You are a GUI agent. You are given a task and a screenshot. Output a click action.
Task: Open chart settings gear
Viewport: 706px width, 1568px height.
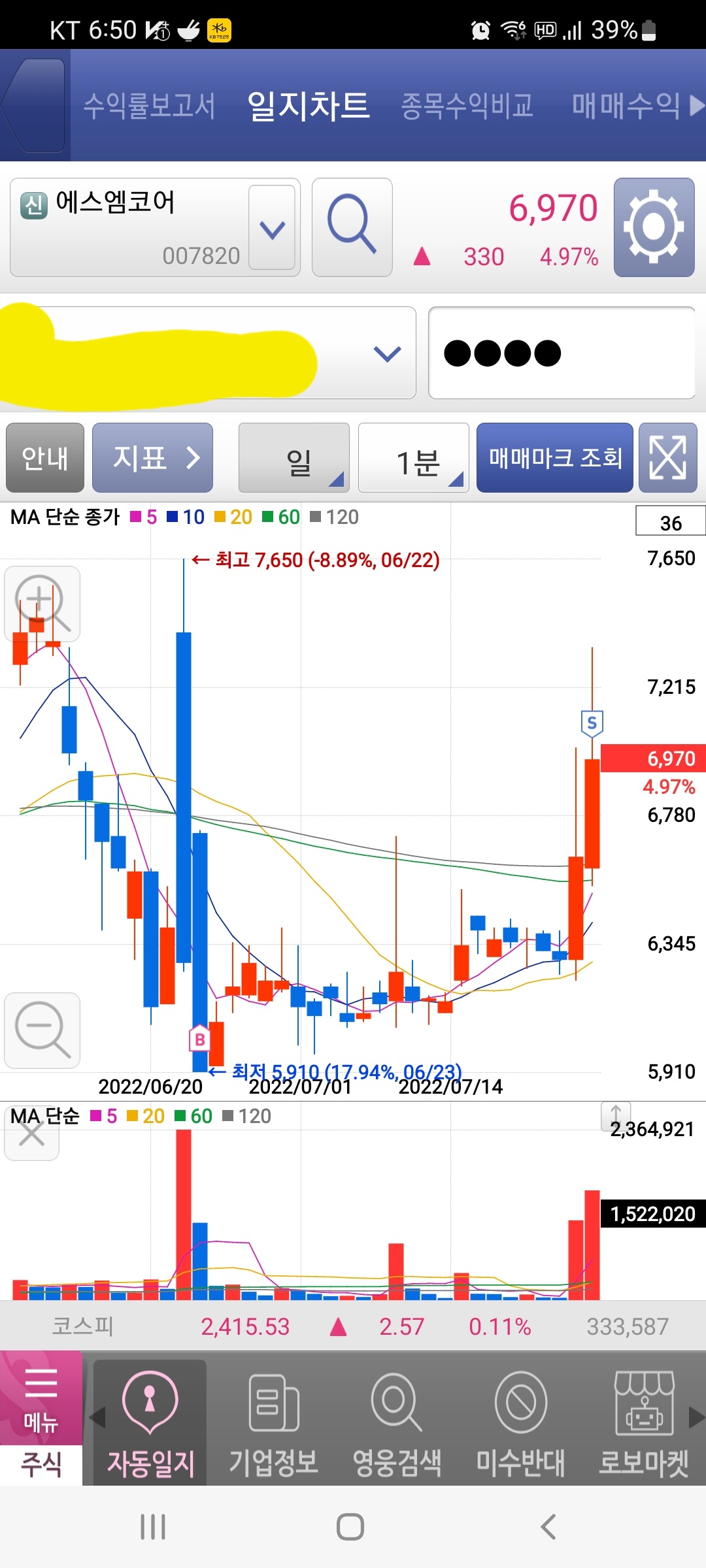click(654, 227)
